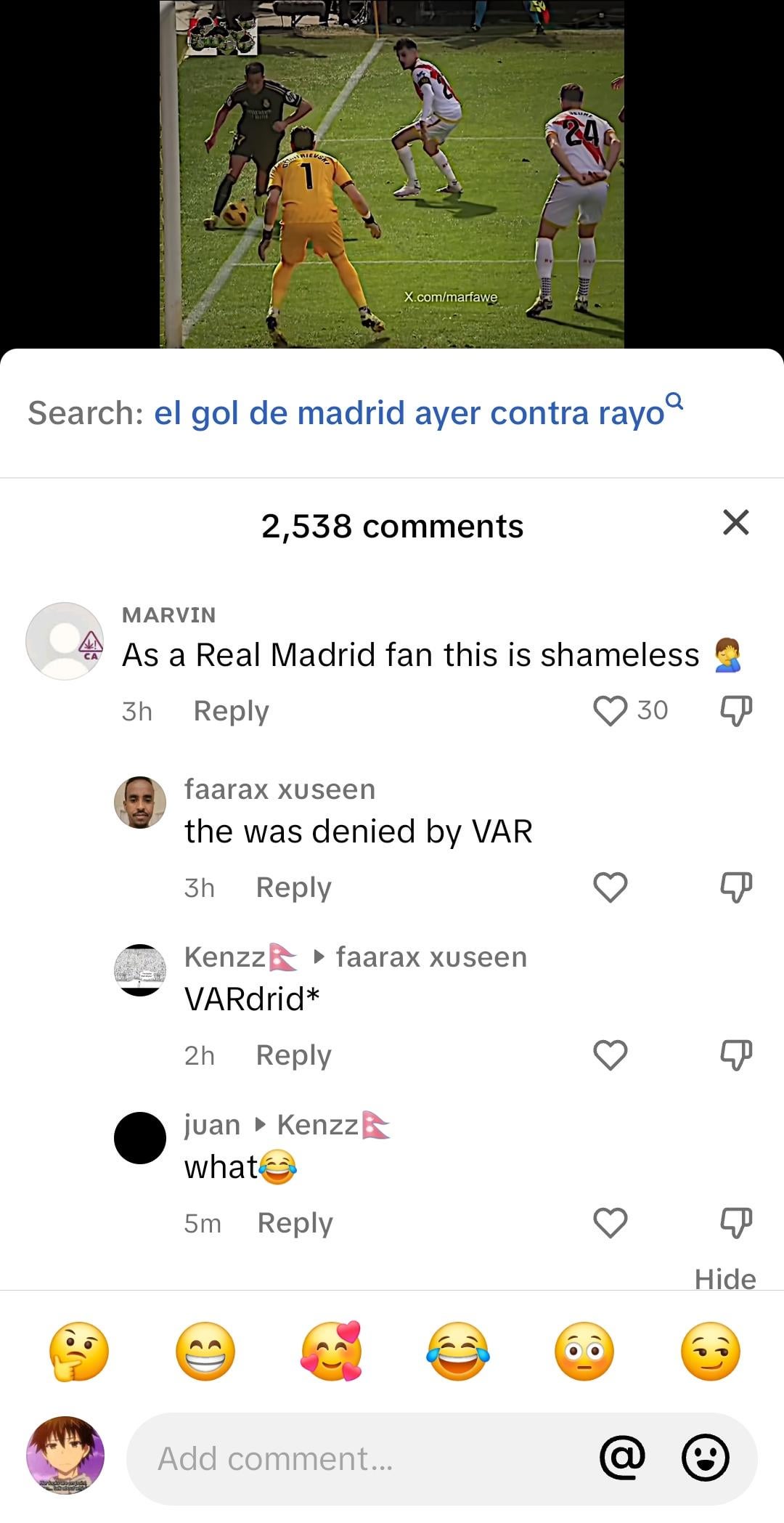The height and width of the screenshot is (1523, 784).
Task: Reply to juan's comment
Action: 295,1222
